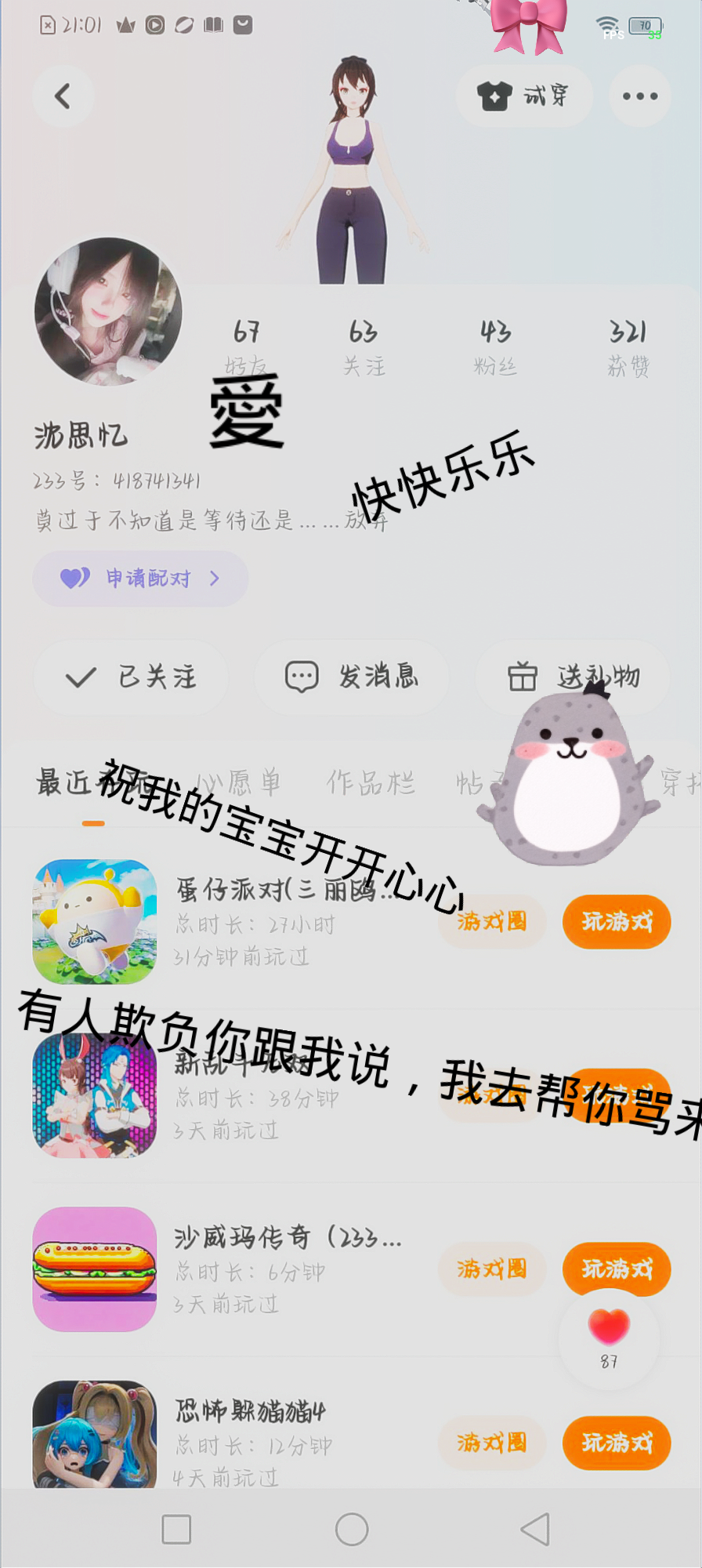
Task: Tap 申请配对 to request pairing
Action: point(140,579)
